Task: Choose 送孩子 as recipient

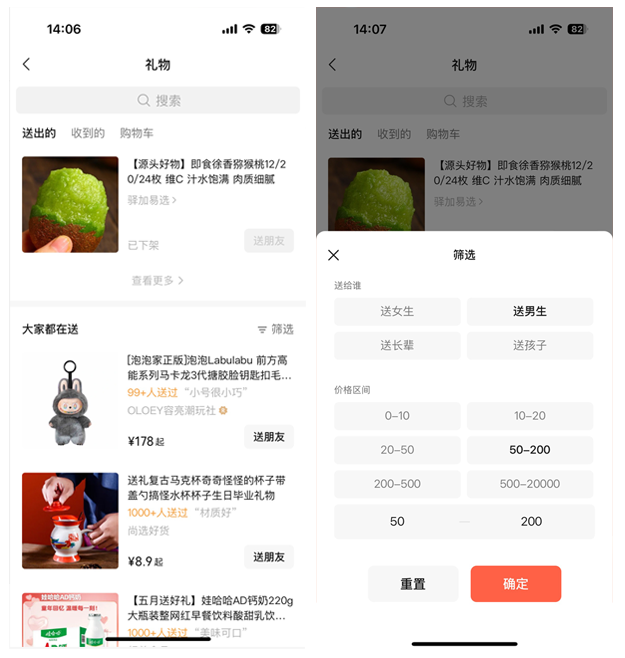Action: [530, 346]
